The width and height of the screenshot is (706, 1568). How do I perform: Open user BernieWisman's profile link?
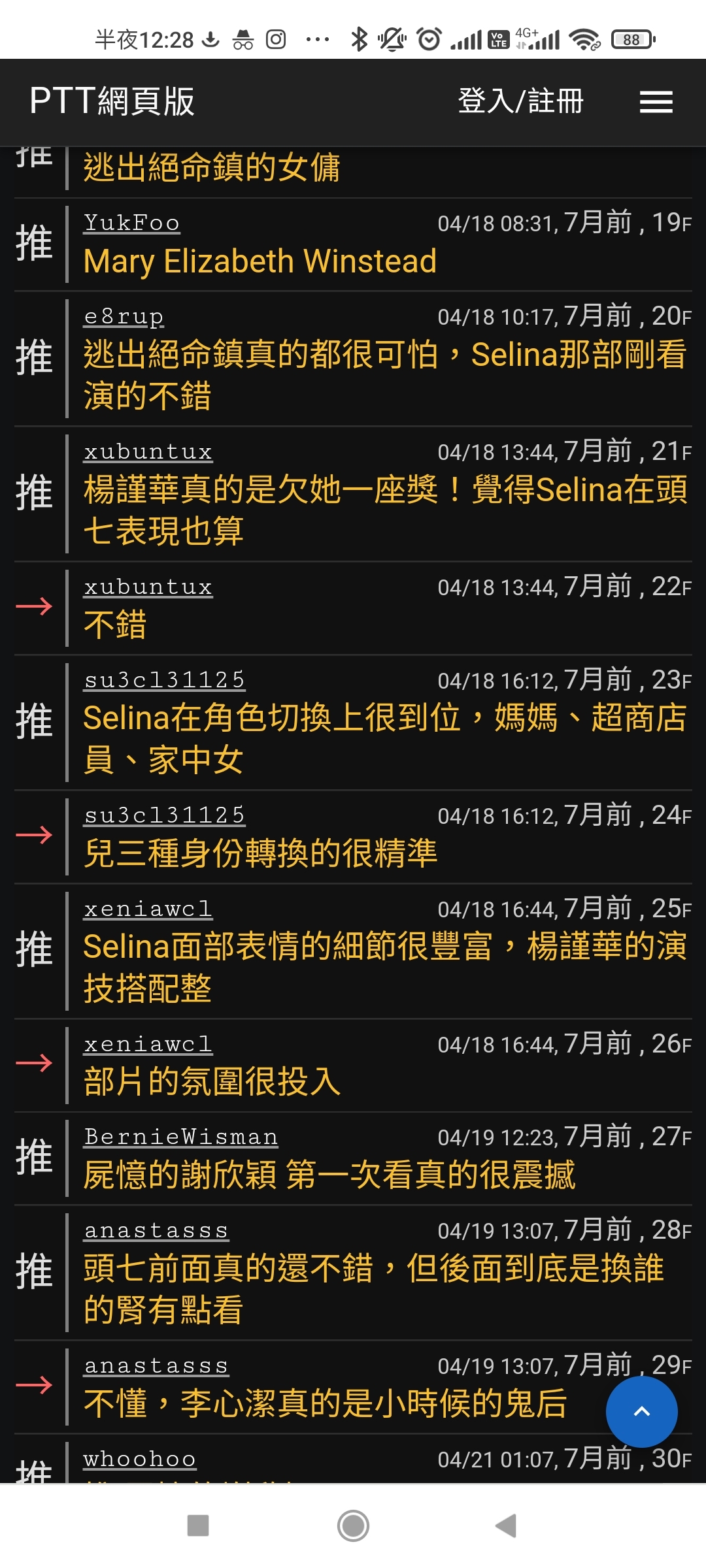(181, 1137)
